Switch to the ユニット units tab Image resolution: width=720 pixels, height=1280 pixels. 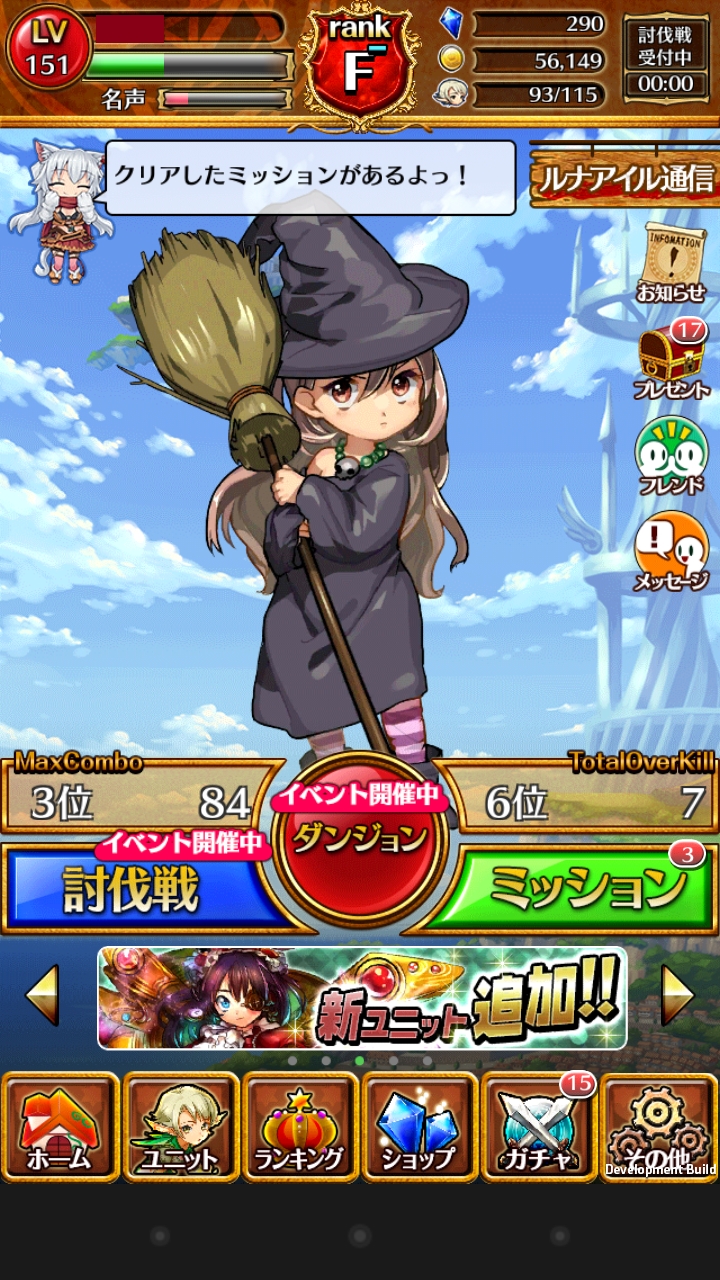coord(179,1127)
